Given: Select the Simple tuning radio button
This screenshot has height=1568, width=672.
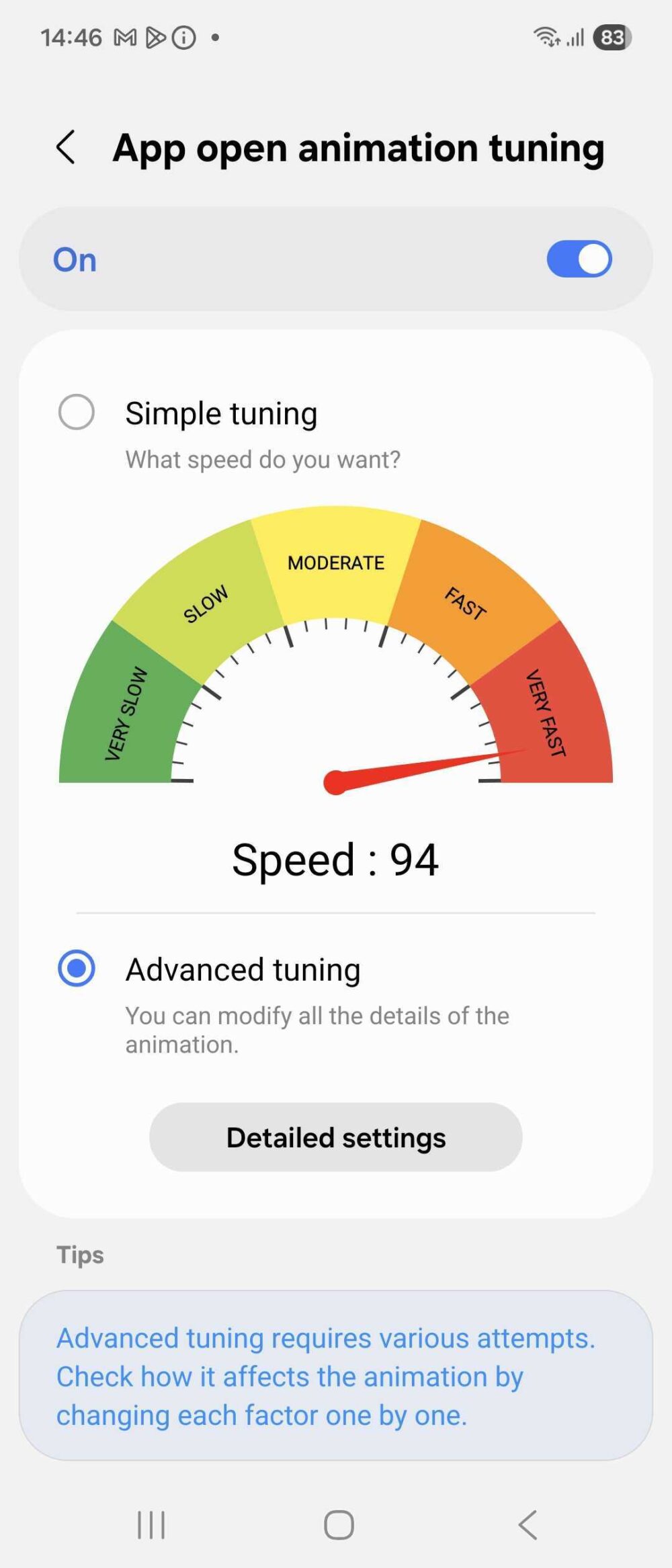Looking at the screenshot, I should 76,412.
